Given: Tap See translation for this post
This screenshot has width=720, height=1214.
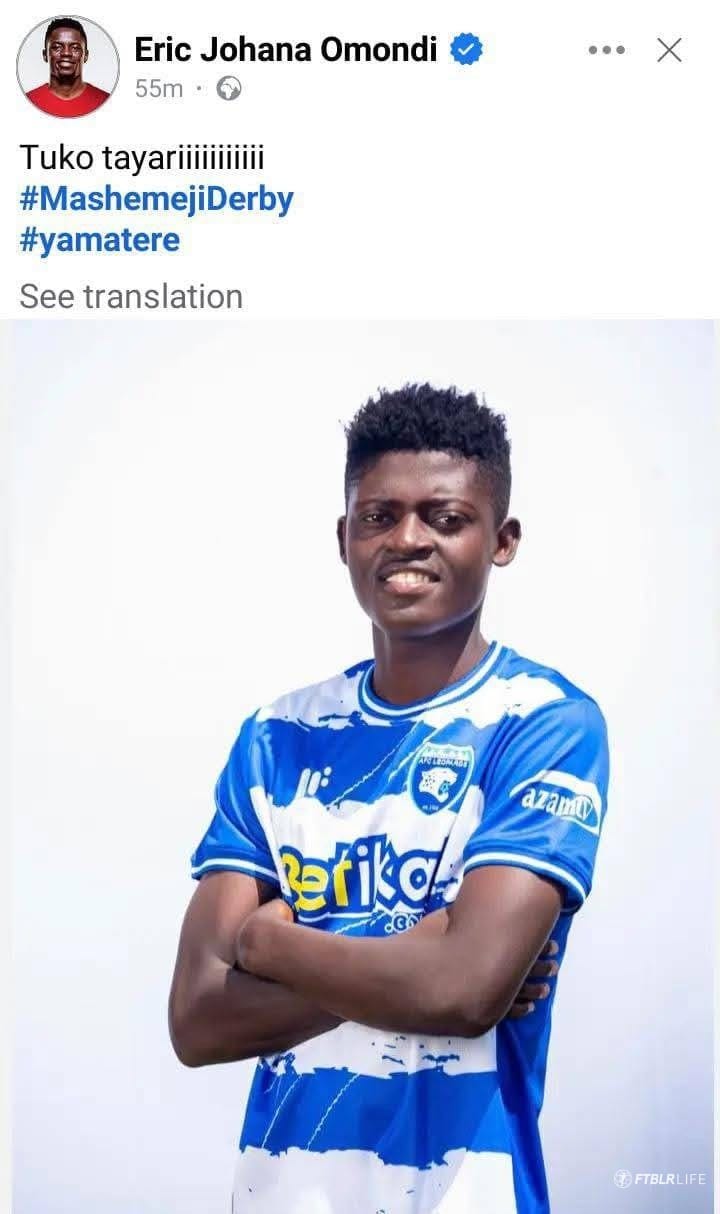Looking at the screenshot, I should click(x=131, y=296).
